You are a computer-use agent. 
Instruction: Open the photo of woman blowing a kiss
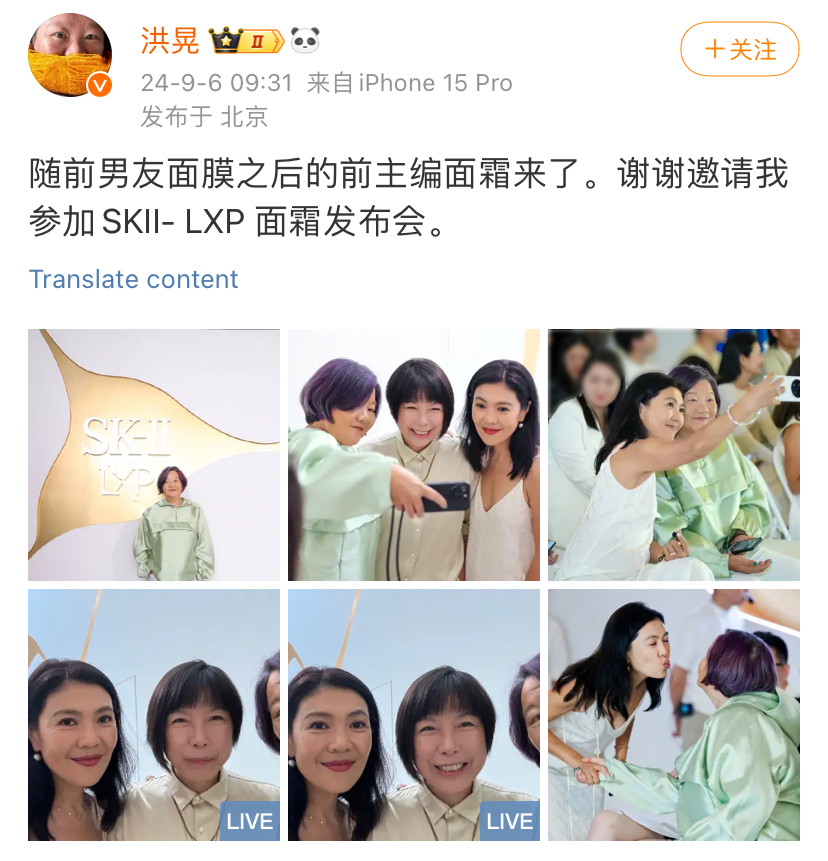click(x=673, y=714)
